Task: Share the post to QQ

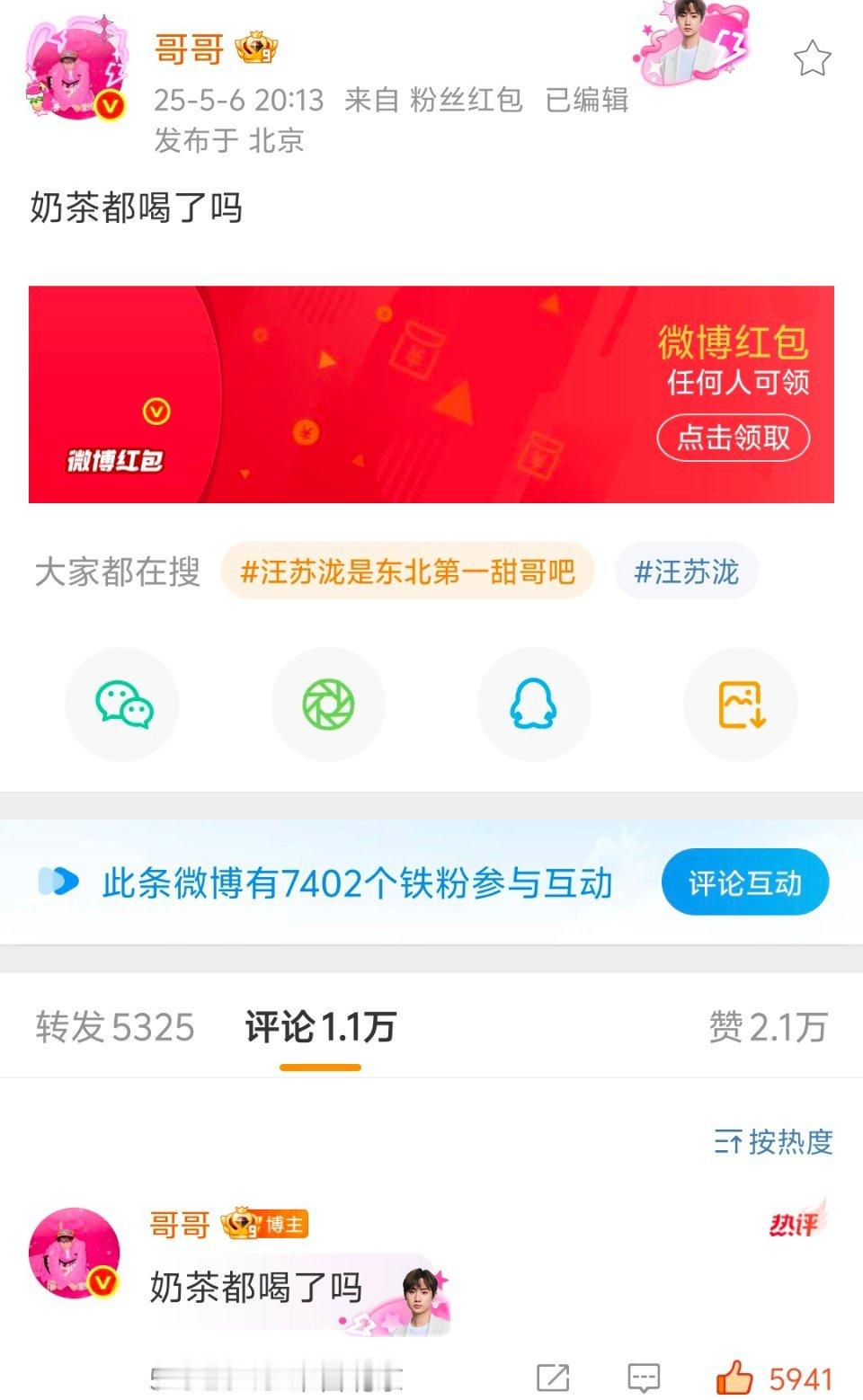Action: coord(532,704)
